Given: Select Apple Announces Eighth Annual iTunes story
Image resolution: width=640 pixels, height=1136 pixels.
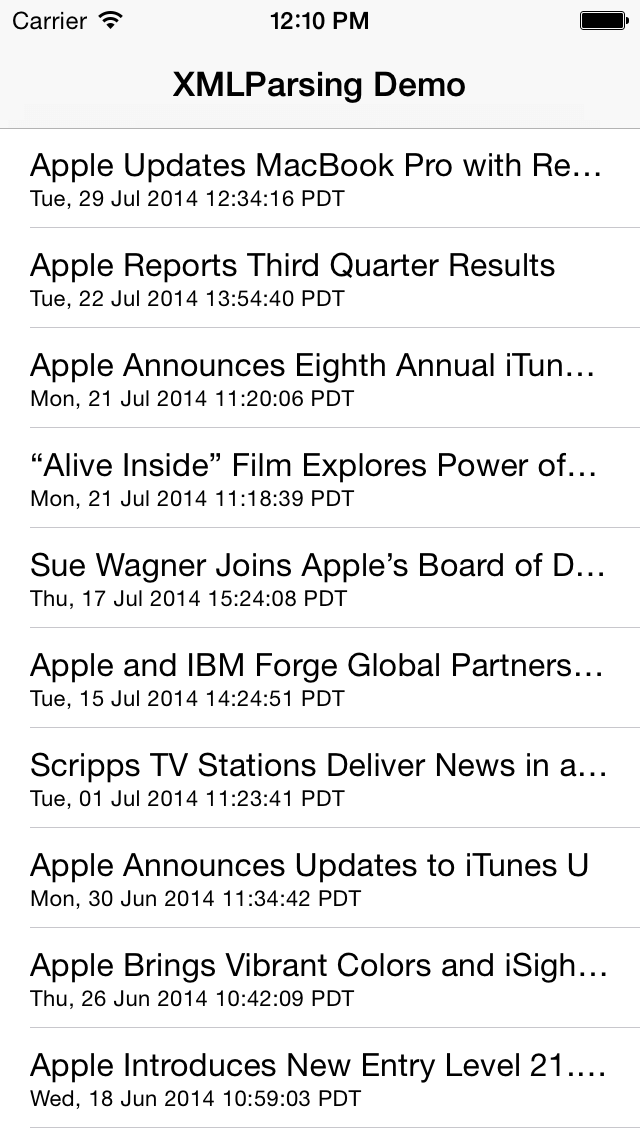Looking at the screenshot, I should coord(318,378).
